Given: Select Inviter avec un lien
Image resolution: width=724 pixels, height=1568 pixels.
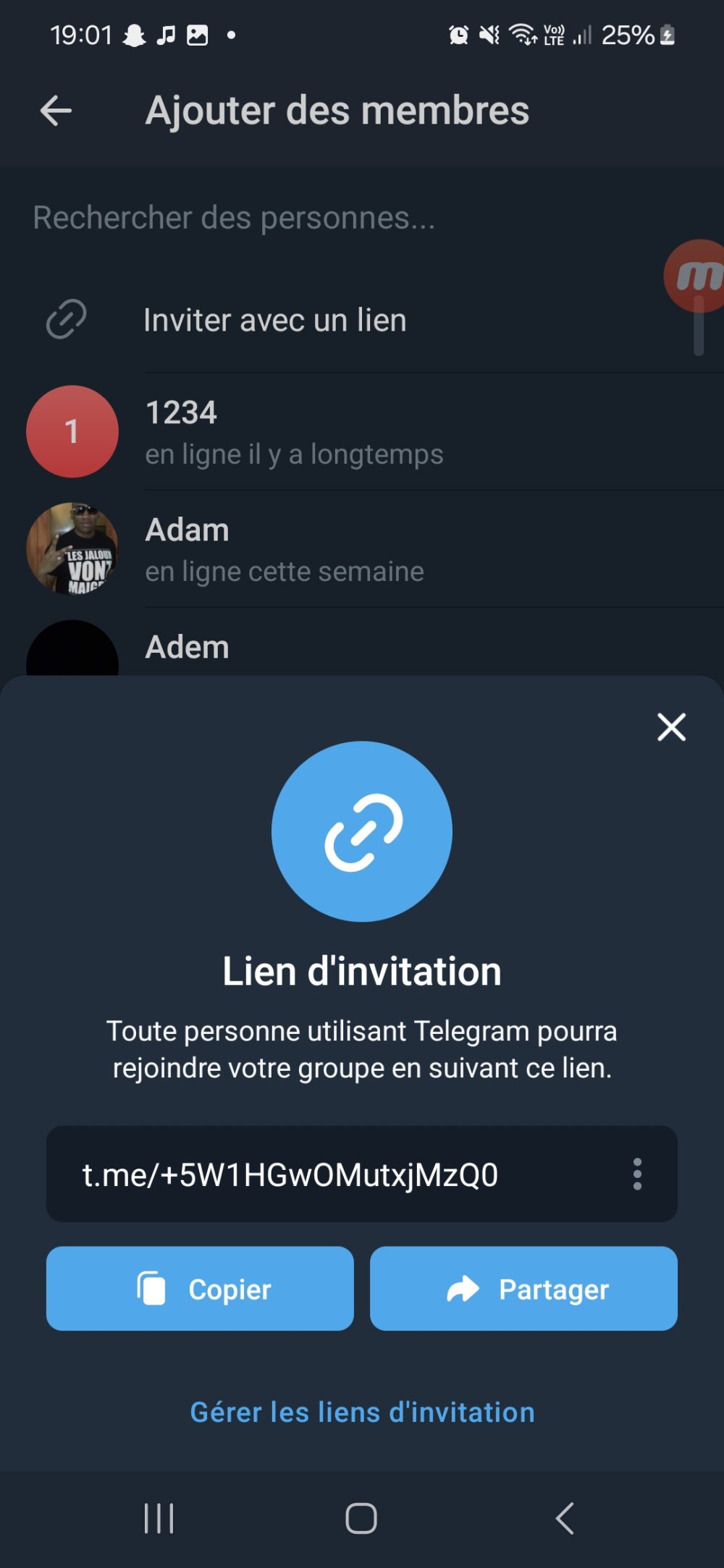Looking at the screenshot, I should 275,320.
